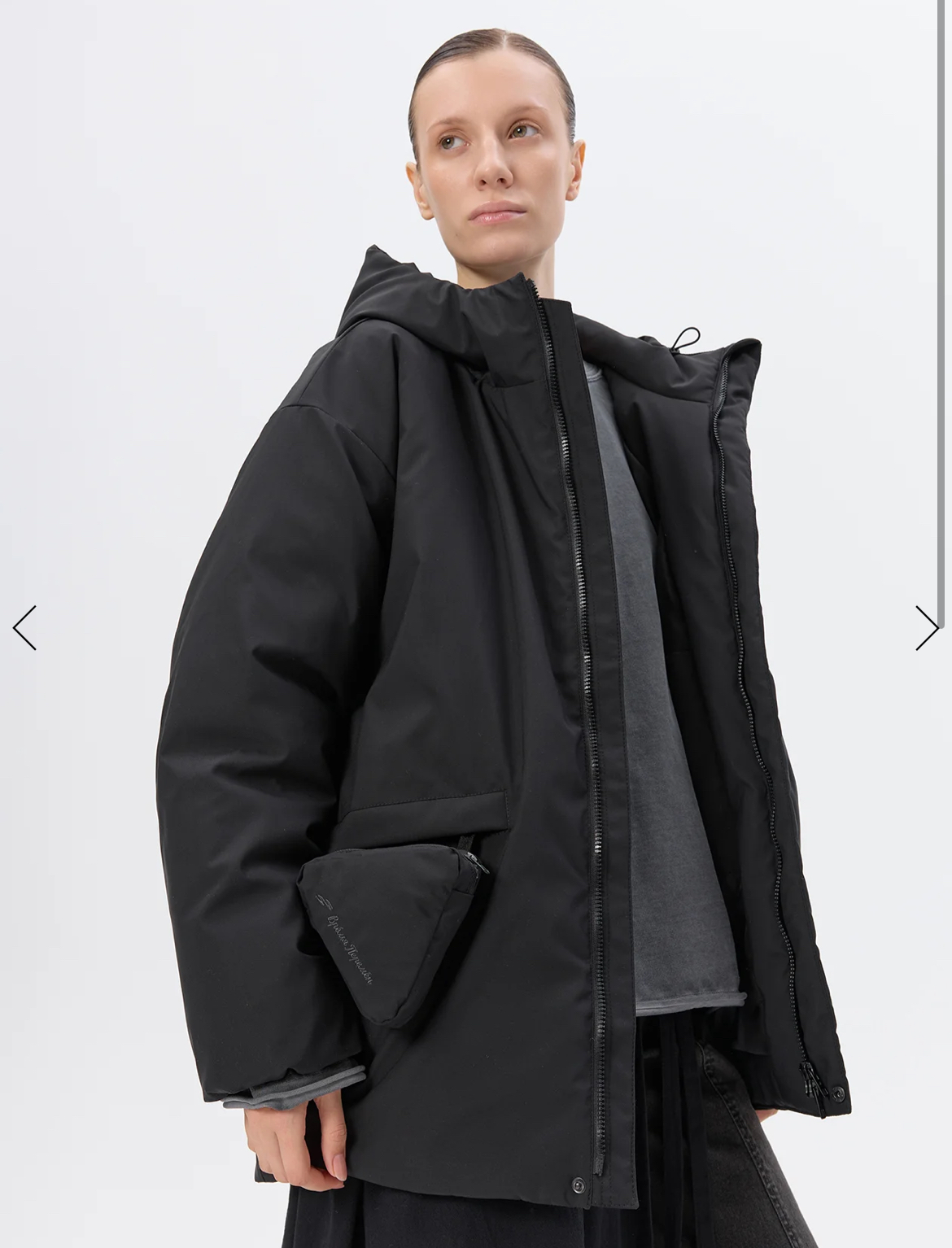Go to the next product photo
This screenshot has width=952, height=1248.
(926, 627)
